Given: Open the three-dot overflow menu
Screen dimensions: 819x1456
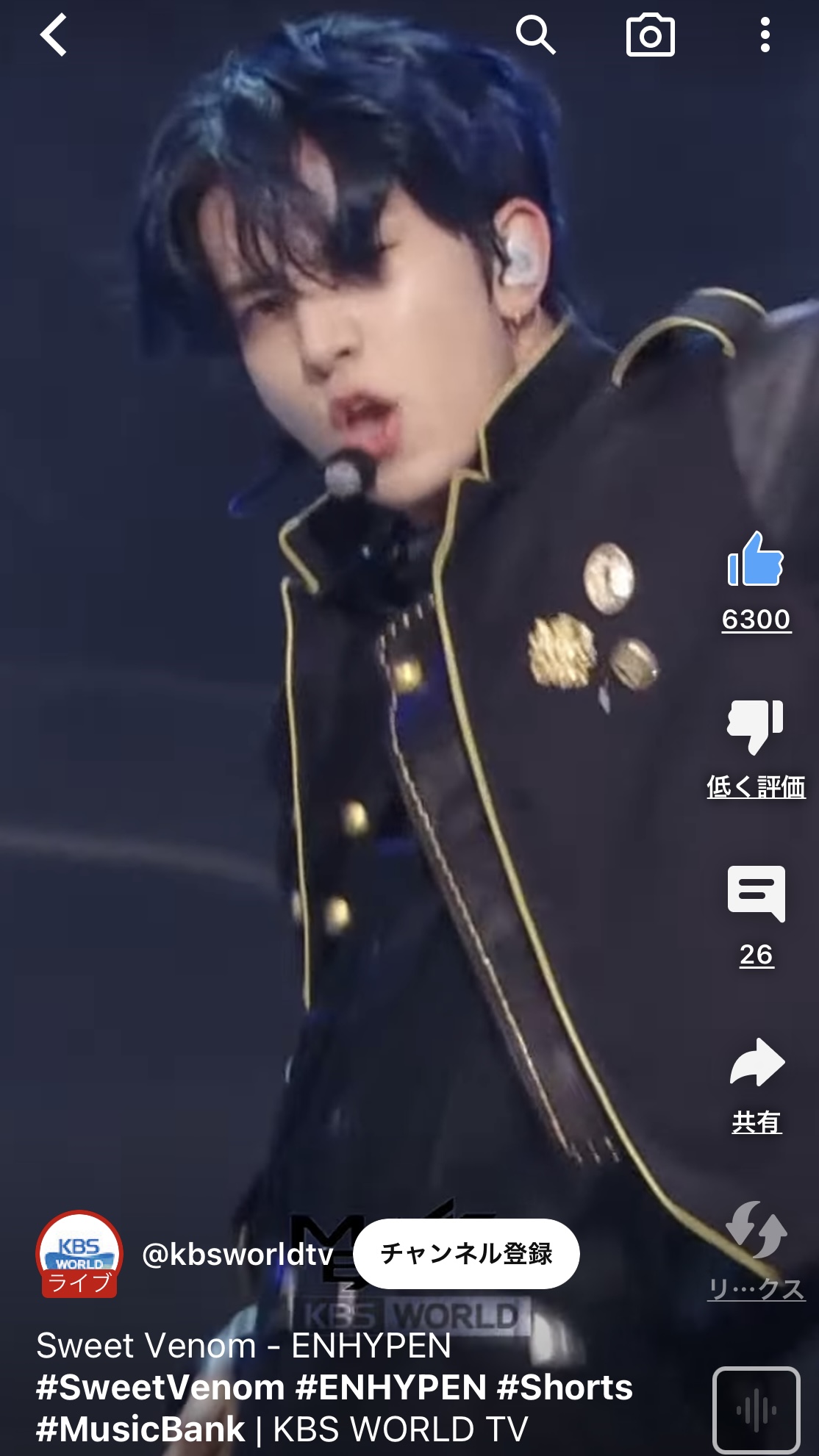Looking at the screenshot, I should (765, 35).
